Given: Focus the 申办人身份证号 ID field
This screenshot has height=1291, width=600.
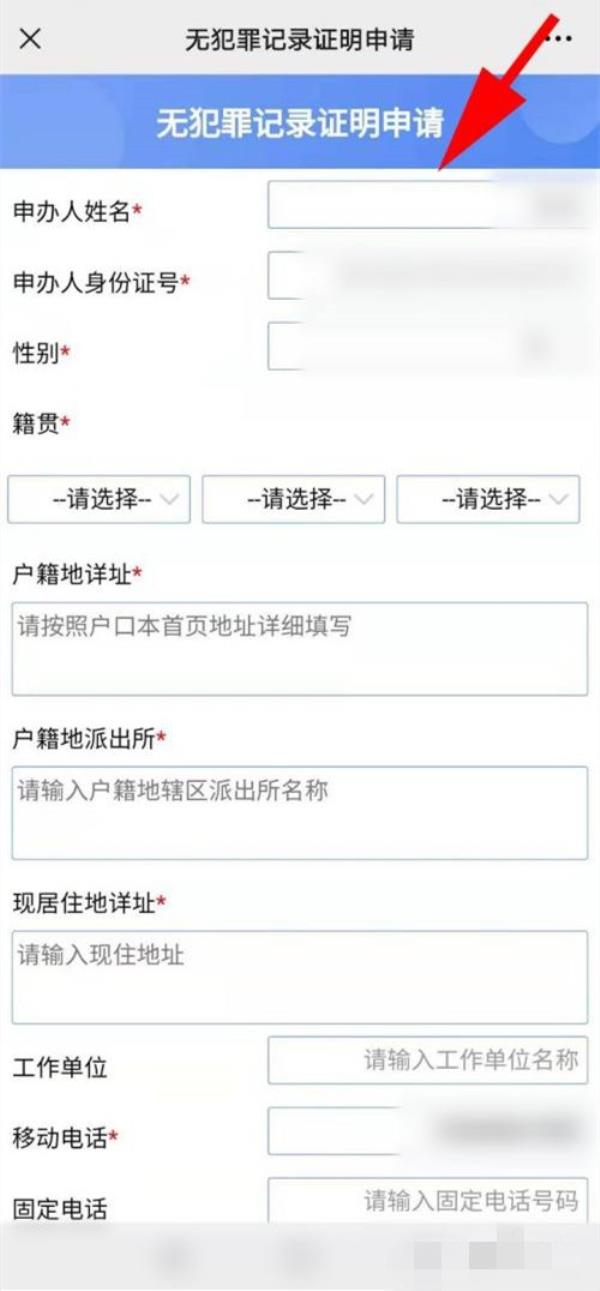Looking at the screenshot, I should coord(428,275).
